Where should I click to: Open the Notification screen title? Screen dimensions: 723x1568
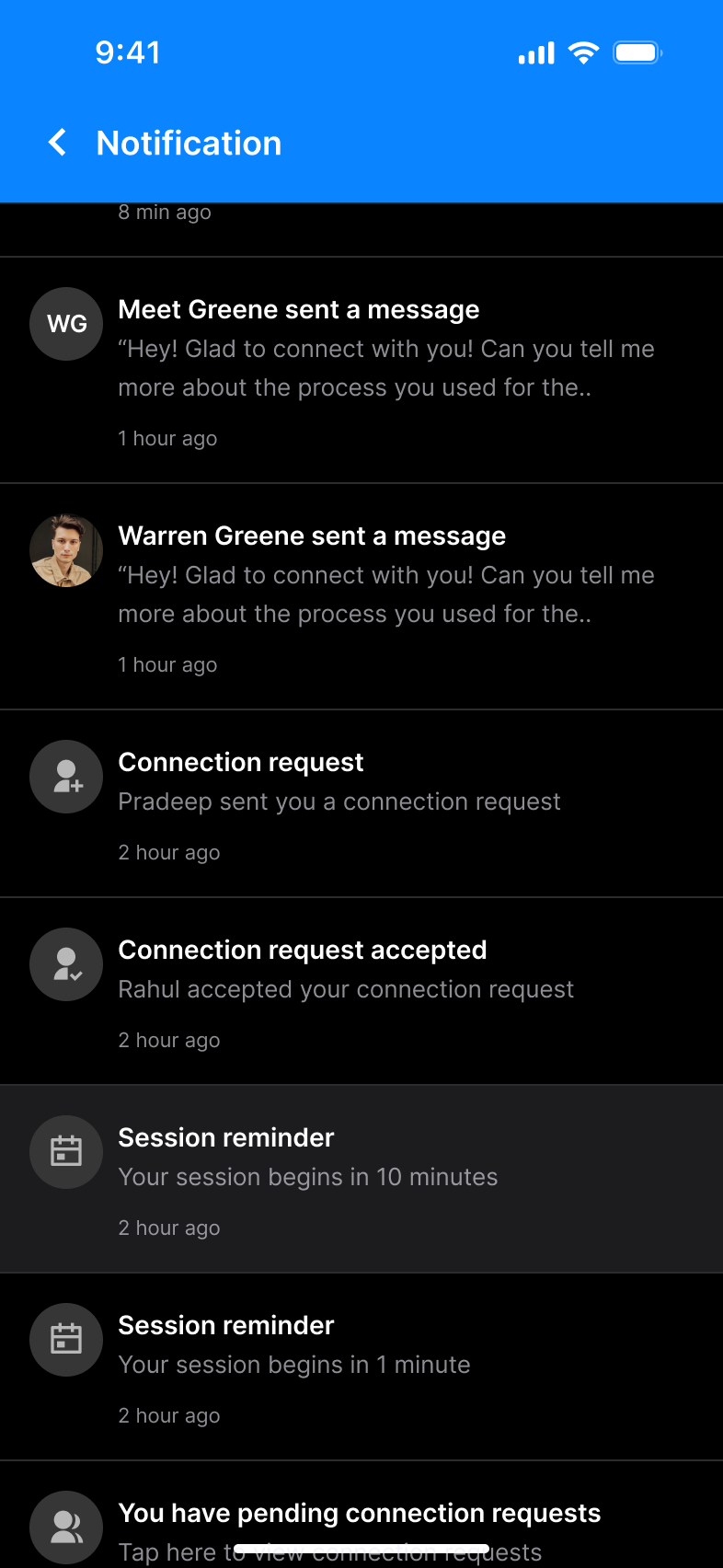[189, 143]
